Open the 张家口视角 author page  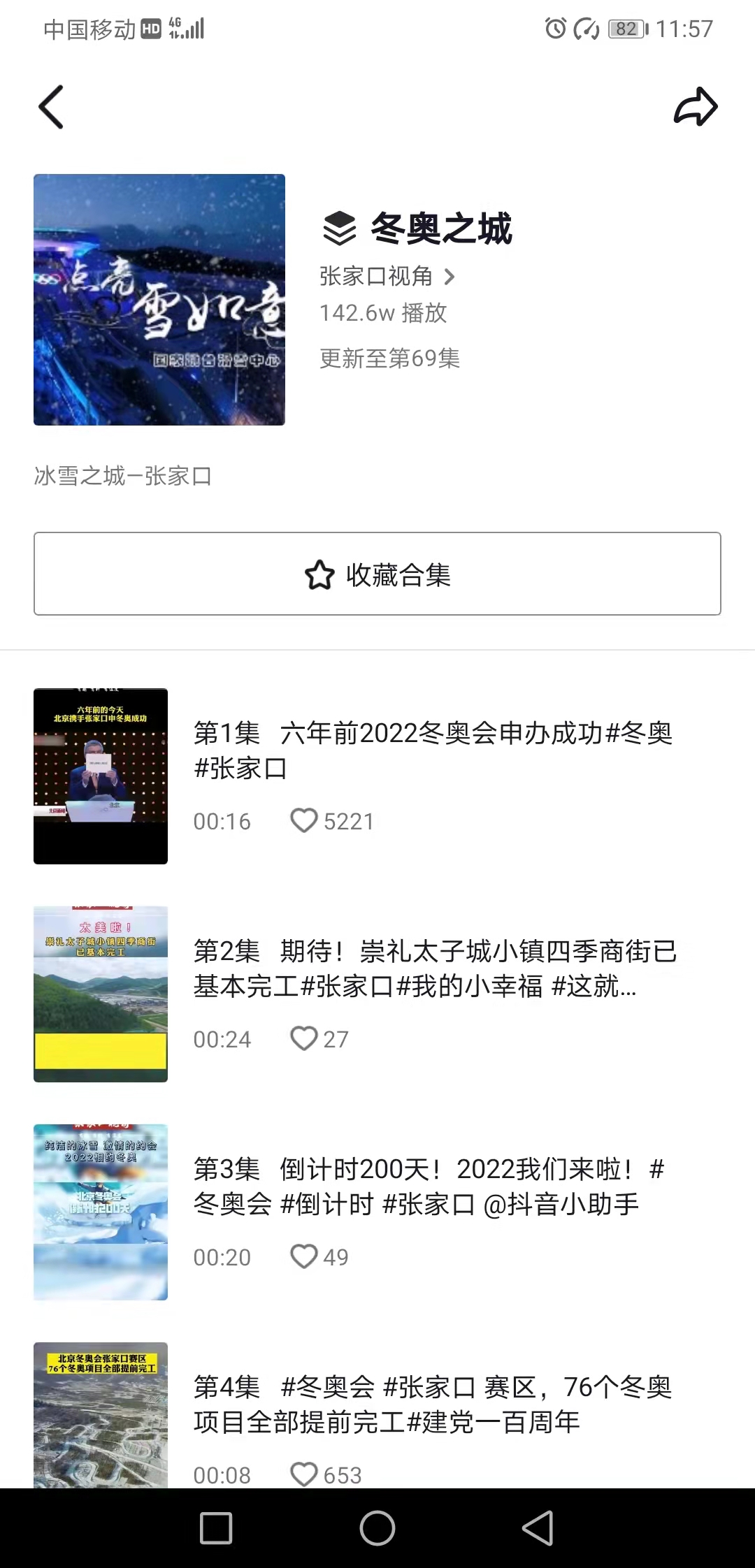387,277
